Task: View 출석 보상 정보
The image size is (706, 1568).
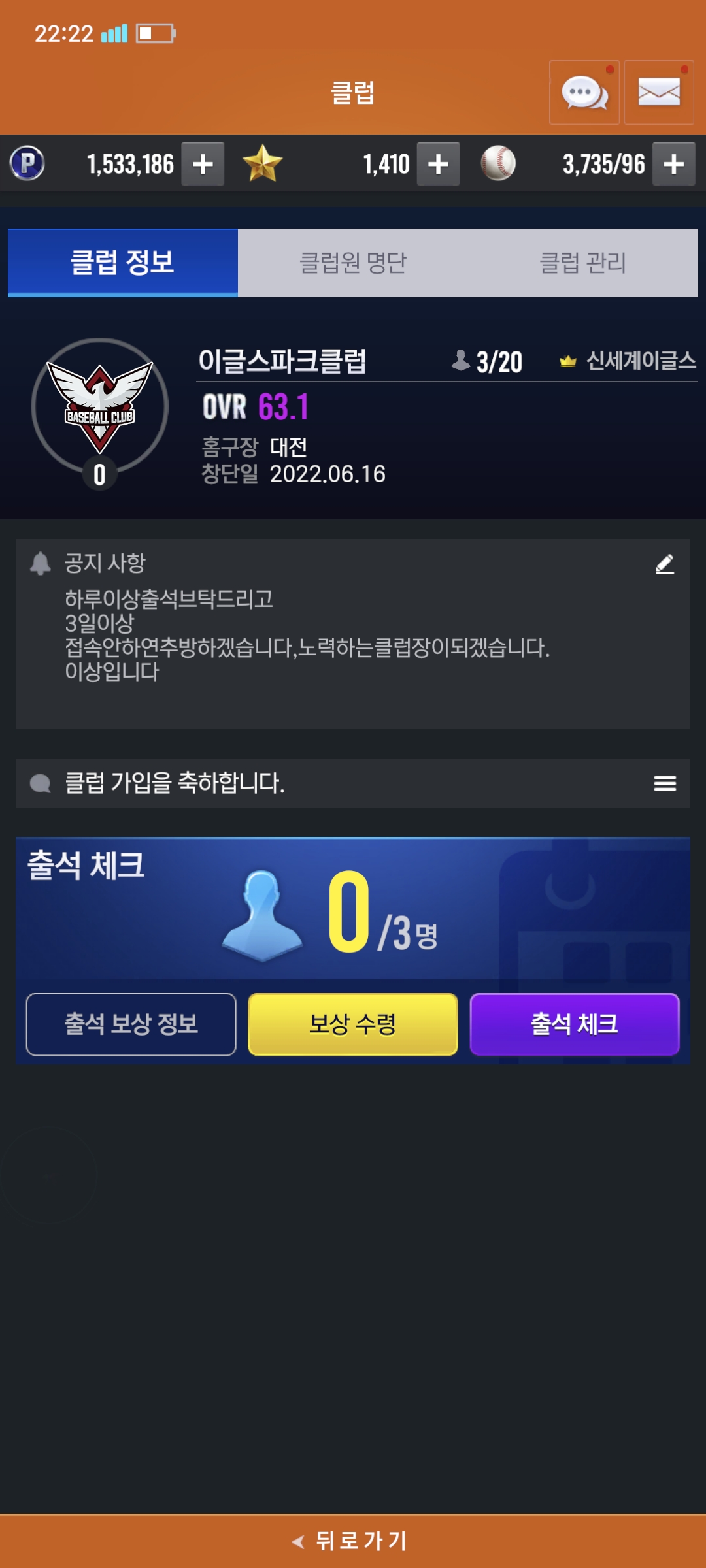Action: [131, 1024]
